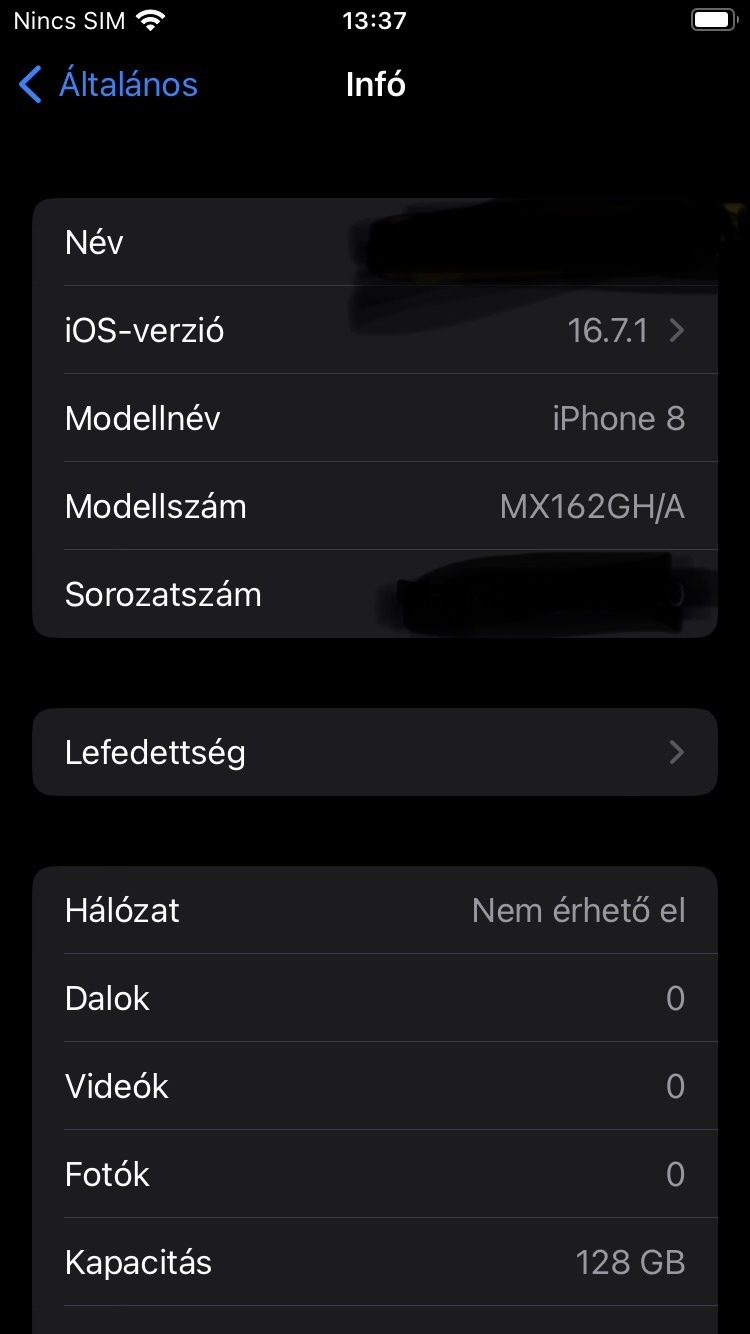Tap the Modellszám value MX162GH/A
Image resolution: width=750 pixels, height=1334 pixels.
pos(592,507)
